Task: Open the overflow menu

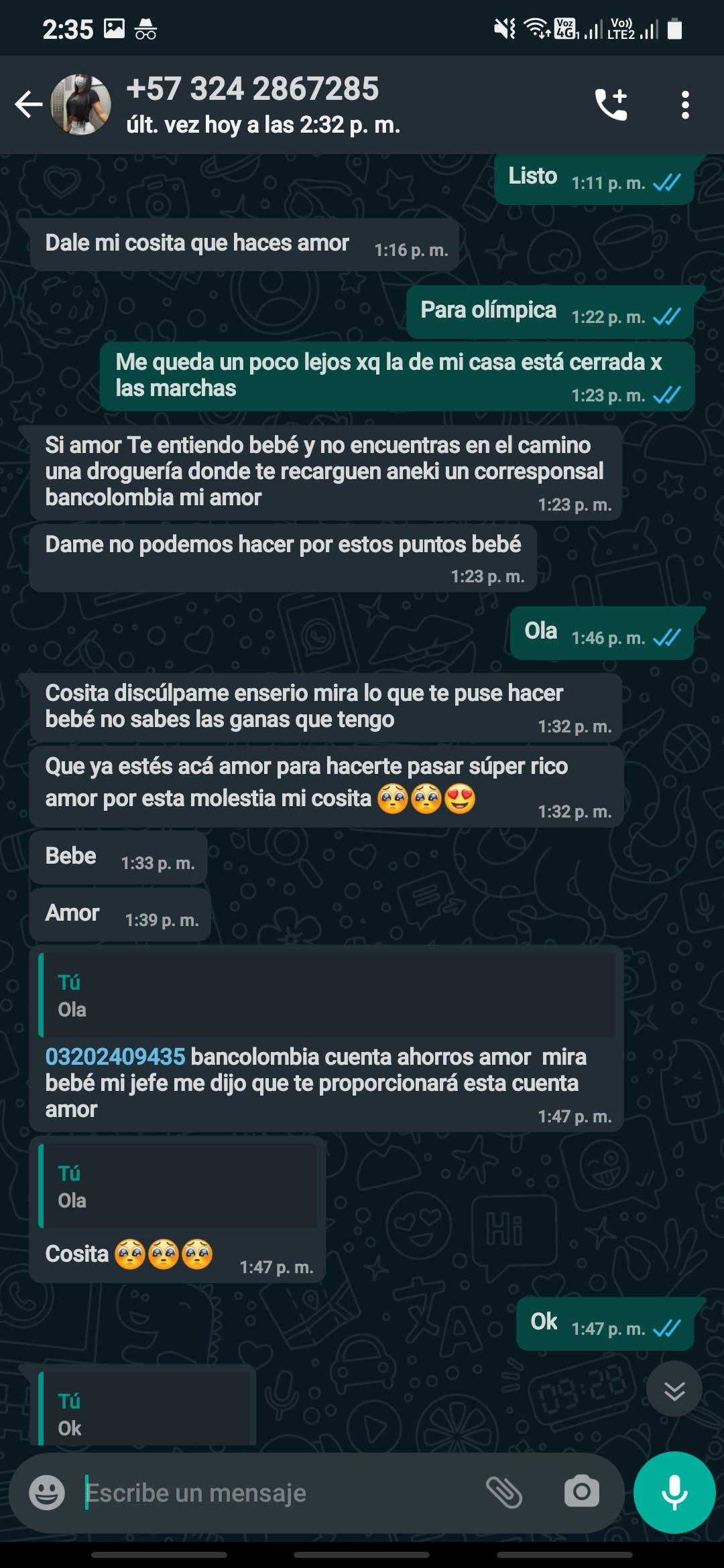Action: coord(684,105)
